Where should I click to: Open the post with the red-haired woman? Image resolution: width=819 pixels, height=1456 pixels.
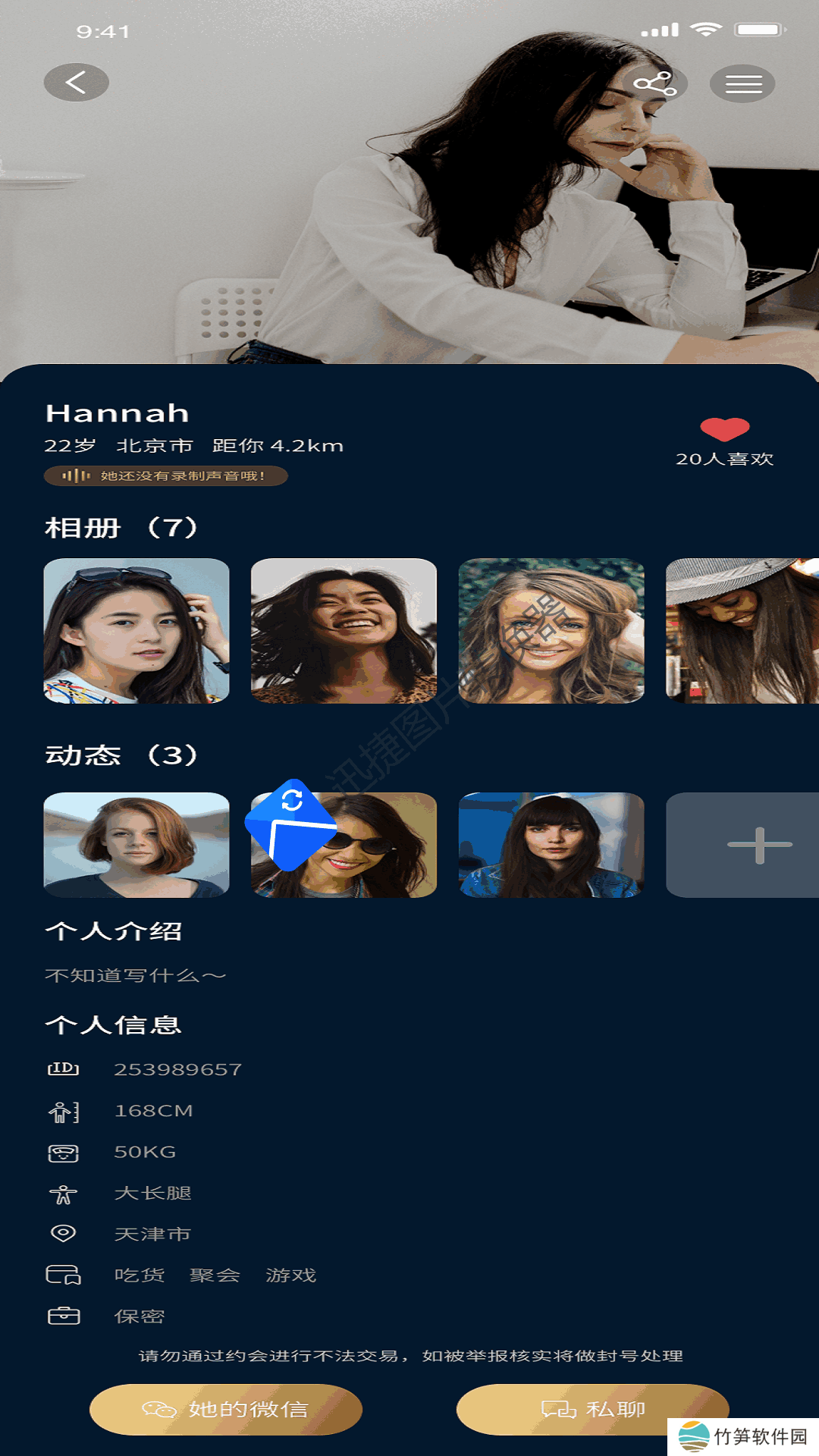(x=136, y=845)
